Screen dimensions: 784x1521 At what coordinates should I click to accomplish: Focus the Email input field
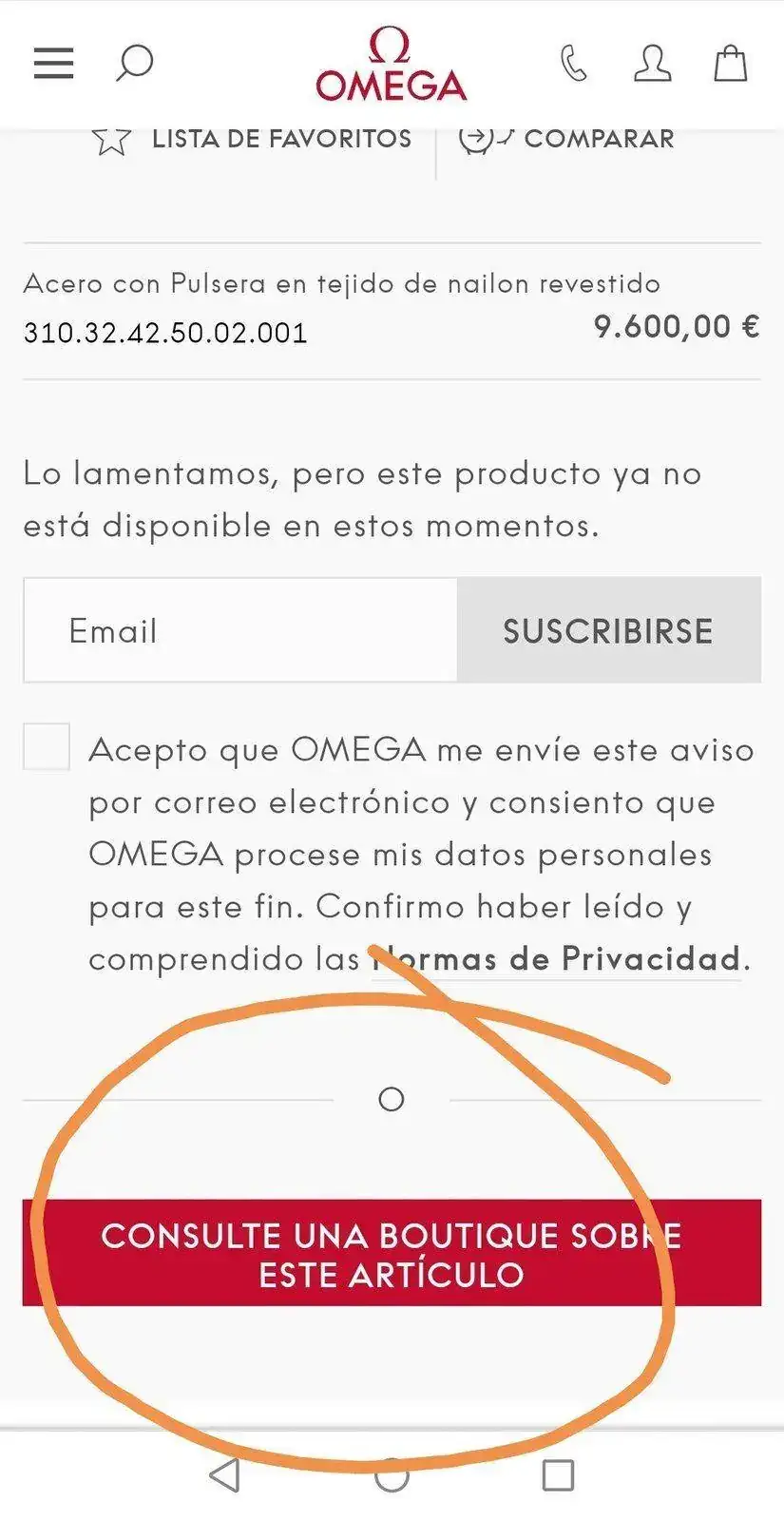point(240,630)
